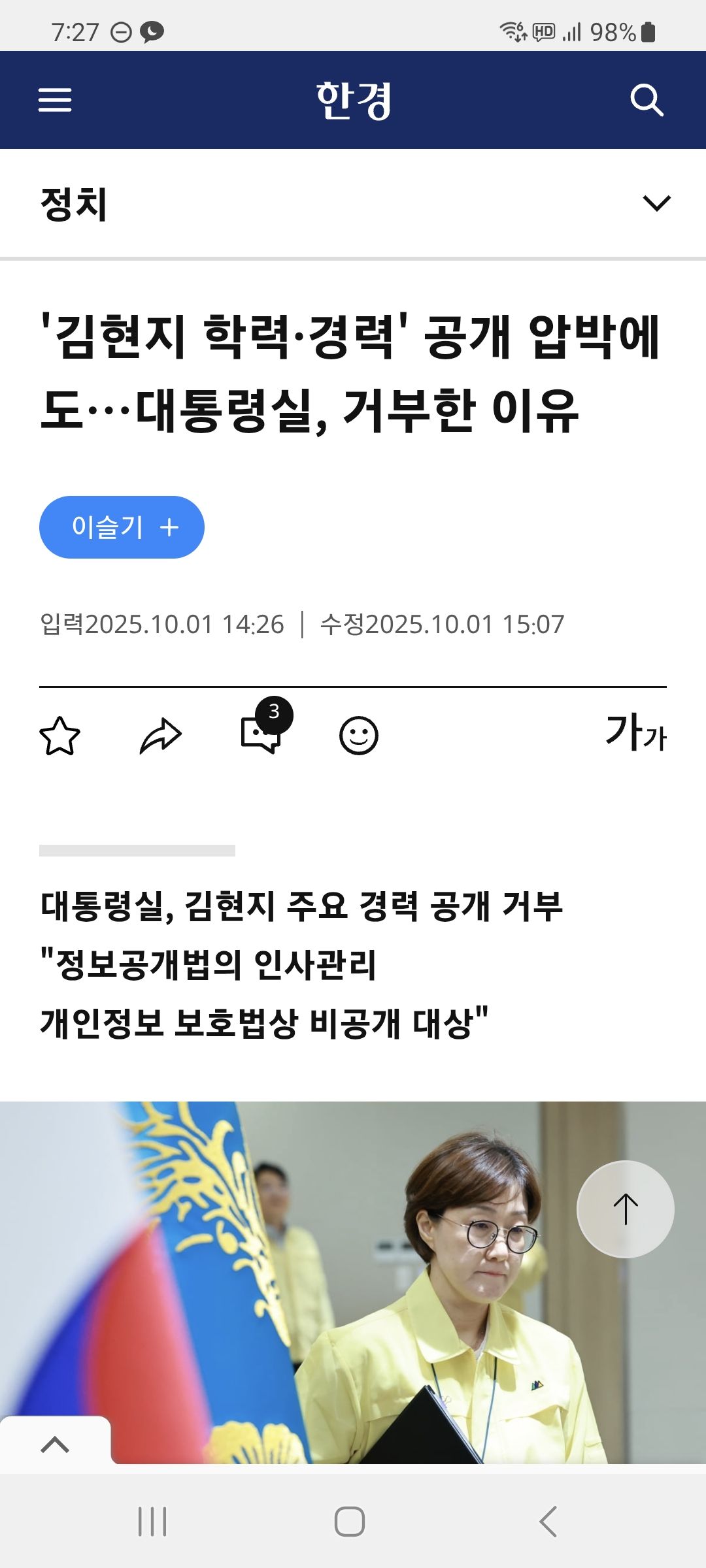Viewport: 706px width, 1568px height.
Task: Tap the 한경 logo to go home
Action: 353,100
